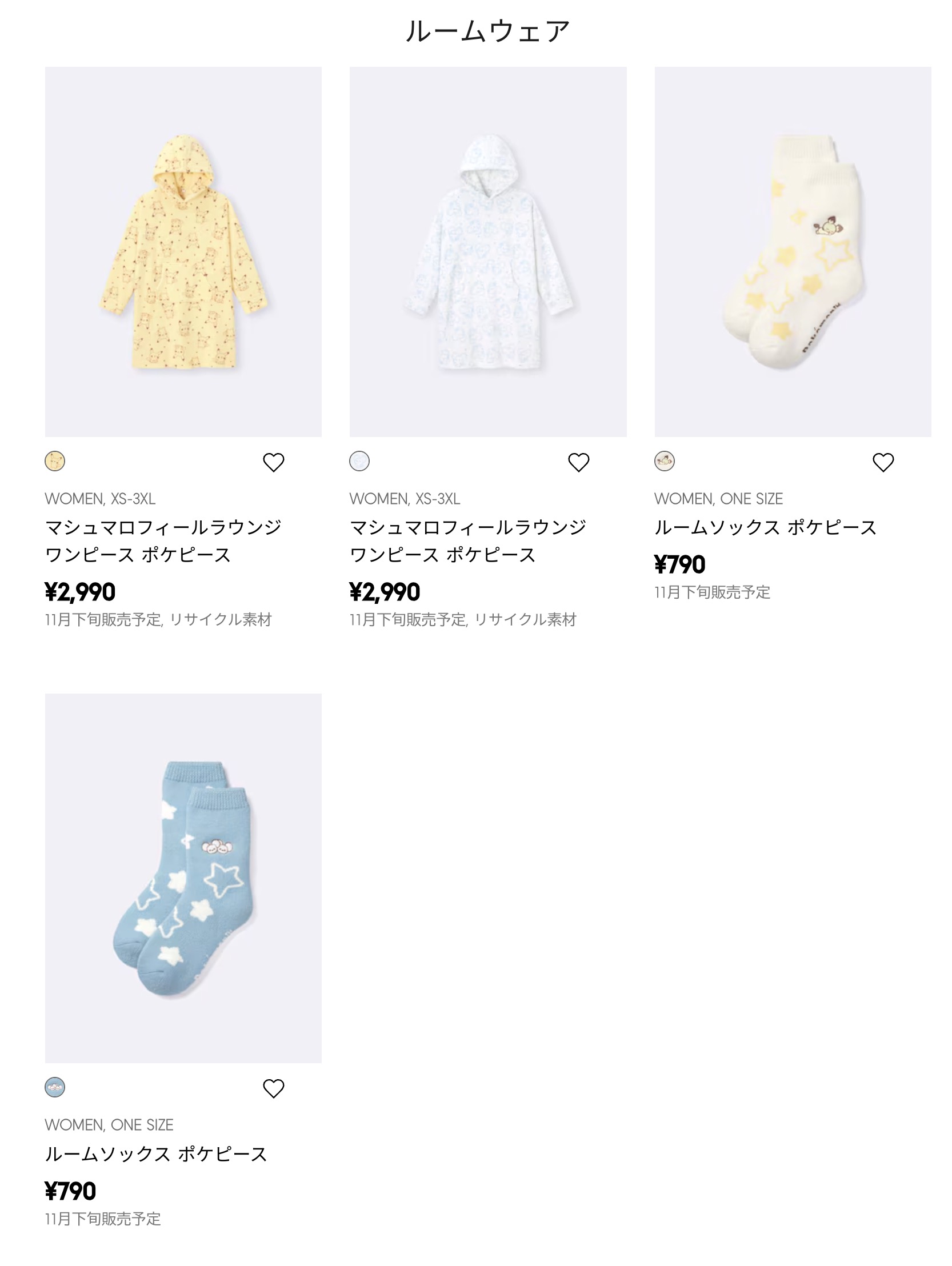Viewport: 952px width, 1266px height.
Task: Choose the cream swatch under room socks
Action: click(664, 461)
